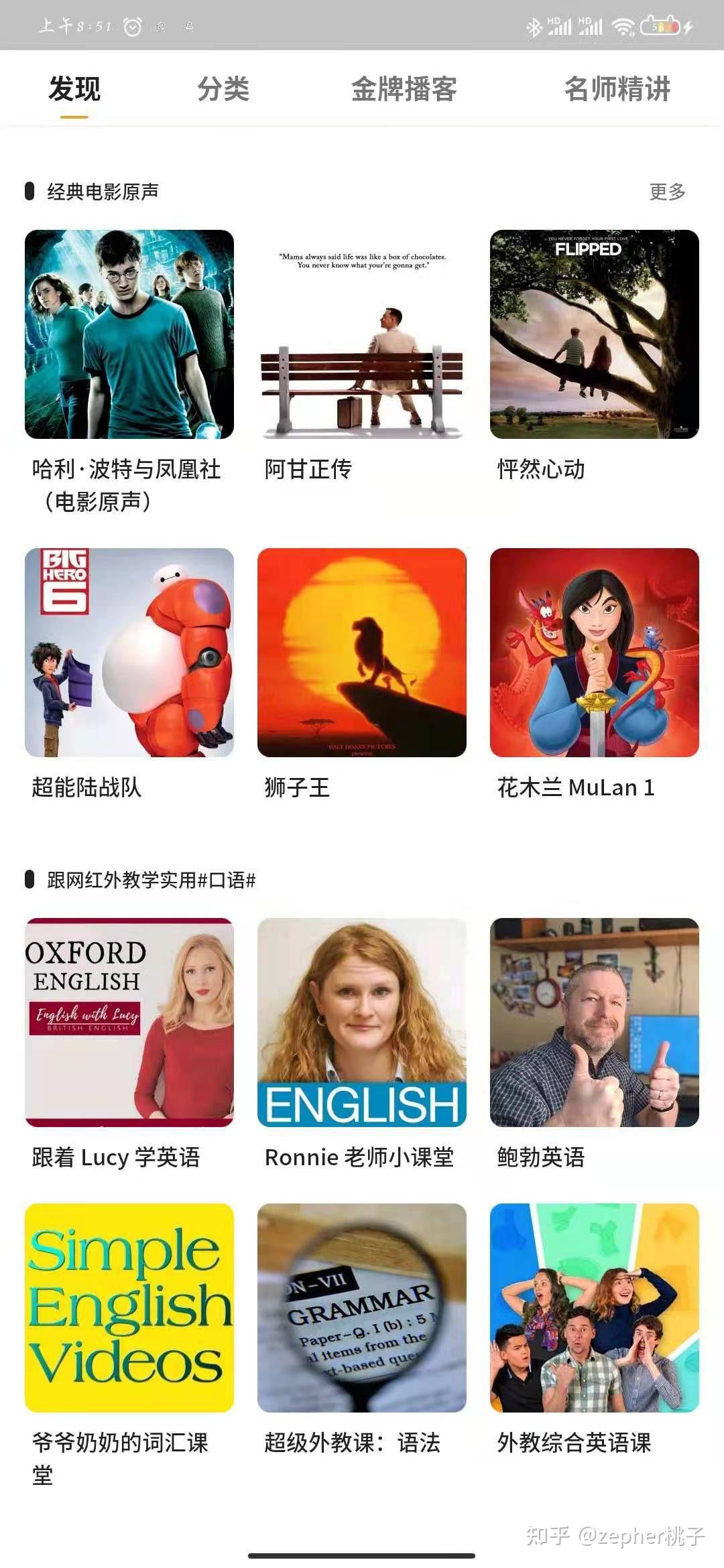The width and height of the screenshot is (724, 1568).
Task: Open 跟着 Lucy 学英语 course
Action: 129,1023
